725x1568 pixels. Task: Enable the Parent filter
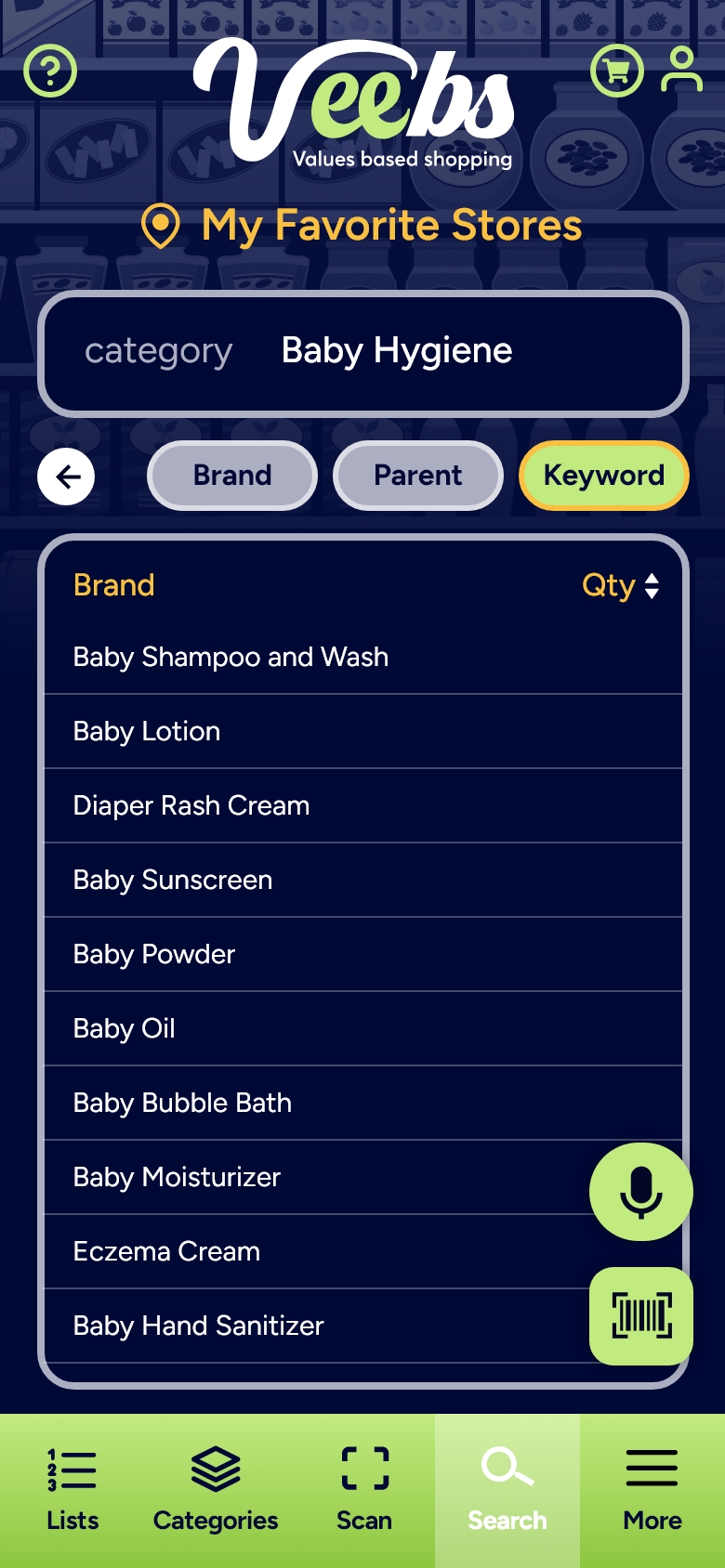tap(417, 476)
